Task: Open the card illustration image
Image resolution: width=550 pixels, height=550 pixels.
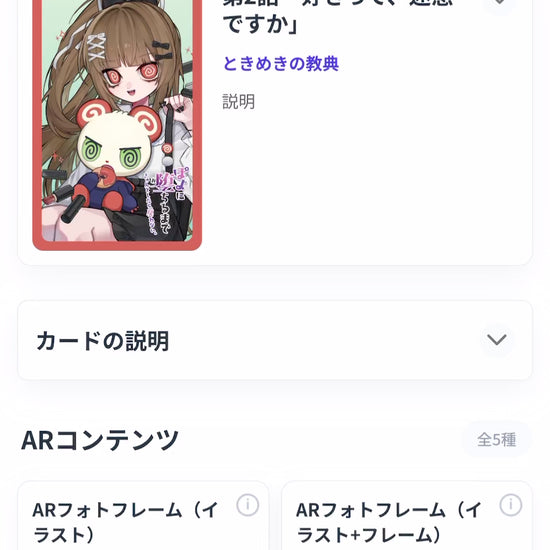Action: 117,123
